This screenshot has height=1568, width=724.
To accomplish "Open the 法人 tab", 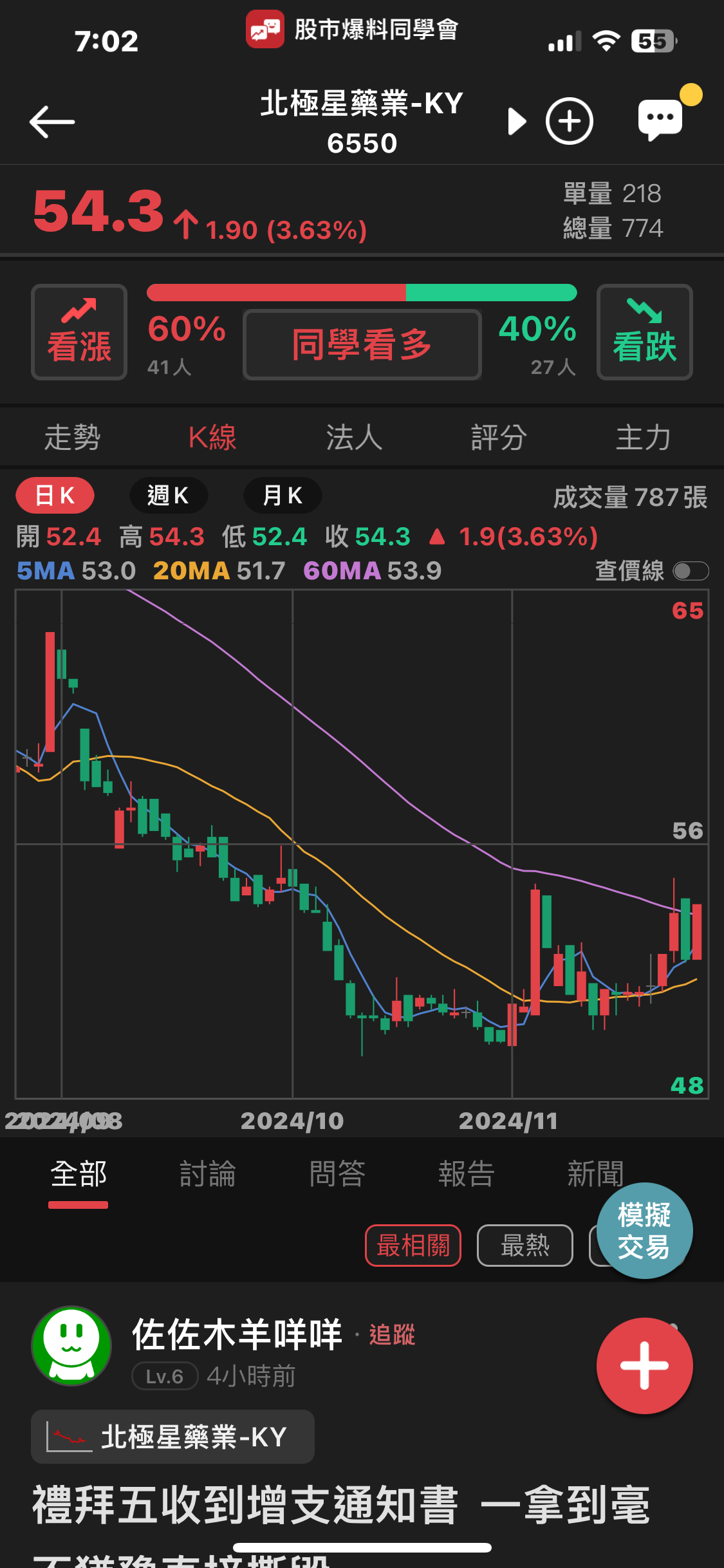I will point(354,438).
